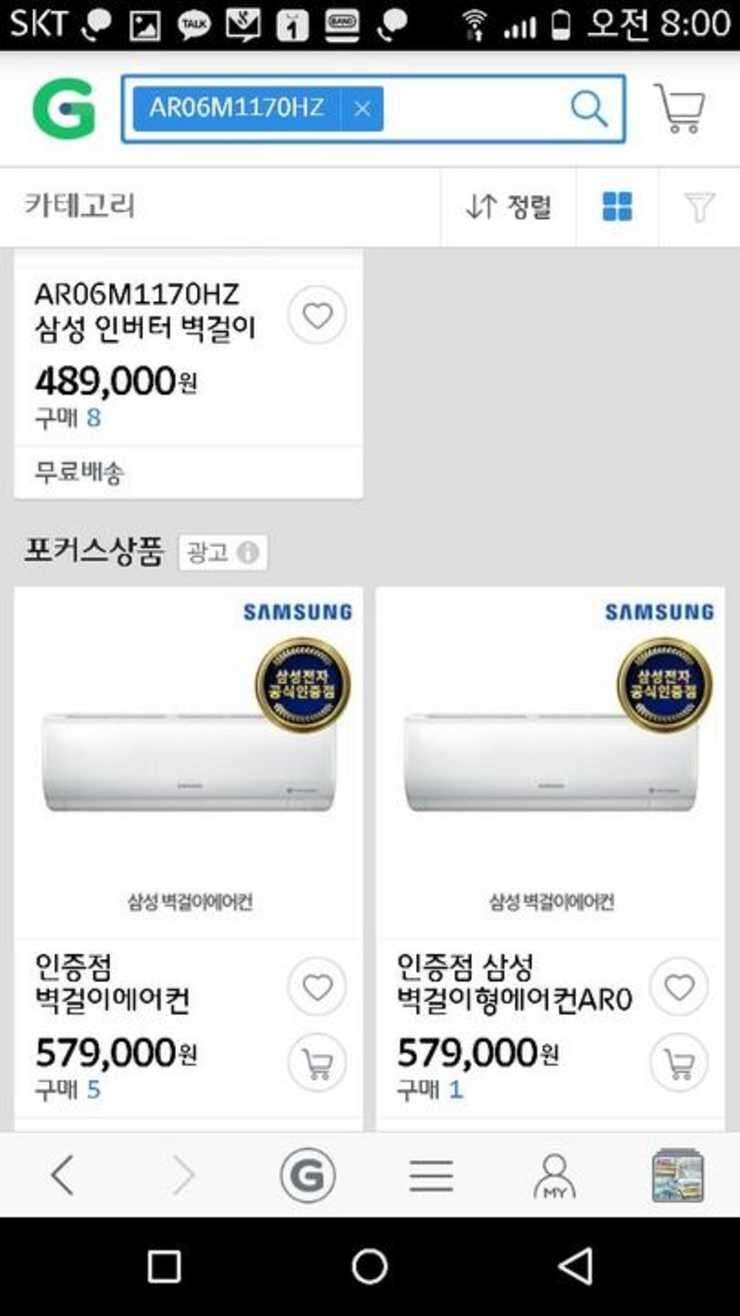Viewport: 740px width, 1316px height.
Task: Tap the Android home button
Action: [369, 1266]
